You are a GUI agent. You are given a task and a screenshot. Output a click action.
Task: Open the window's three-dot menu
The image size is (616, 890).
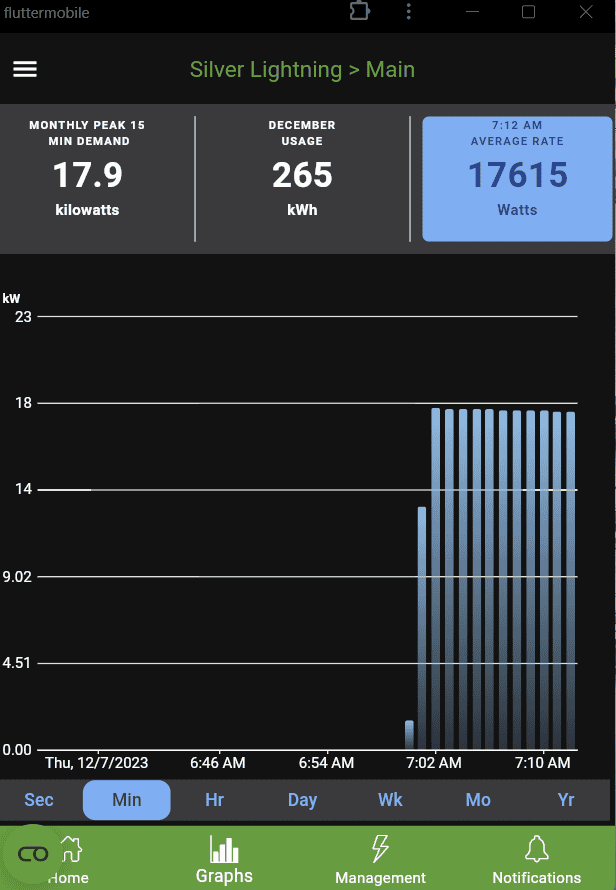click(409, 12)
